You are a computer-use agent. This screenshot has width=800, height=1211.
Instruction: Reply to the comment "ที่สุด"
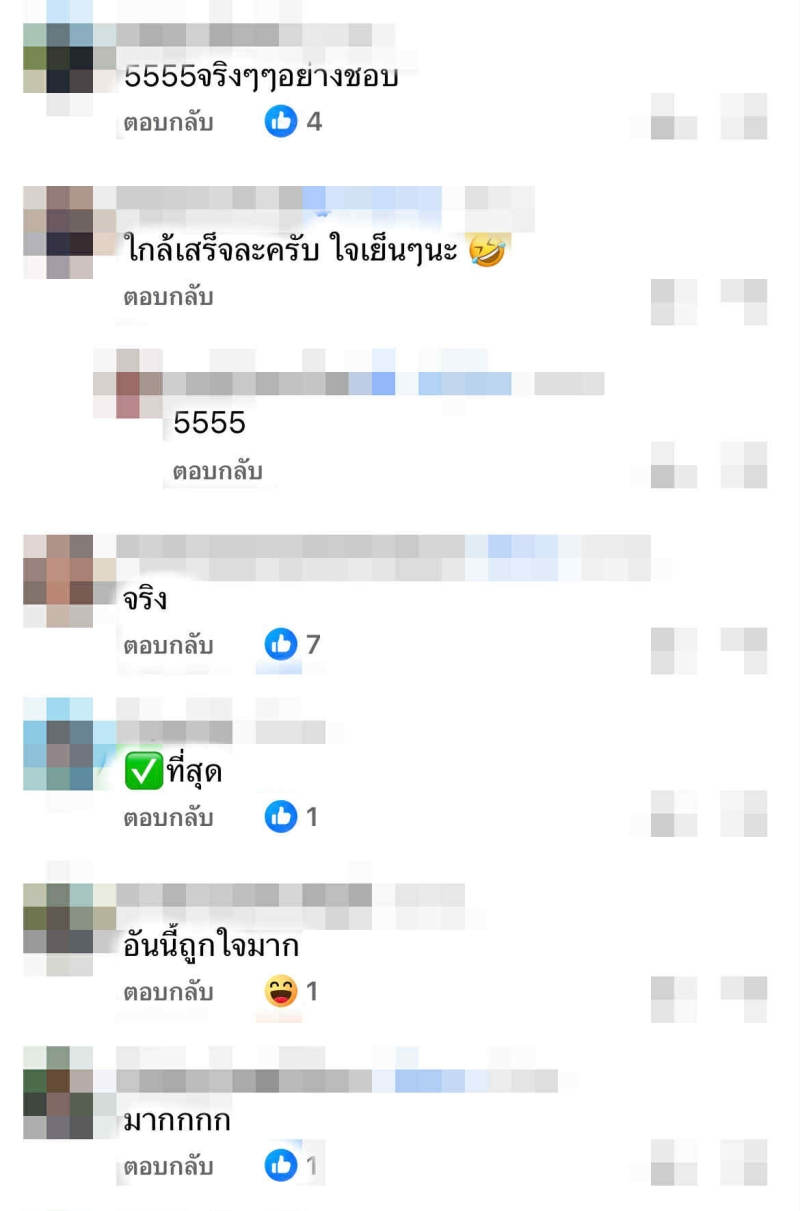[168, 818]
